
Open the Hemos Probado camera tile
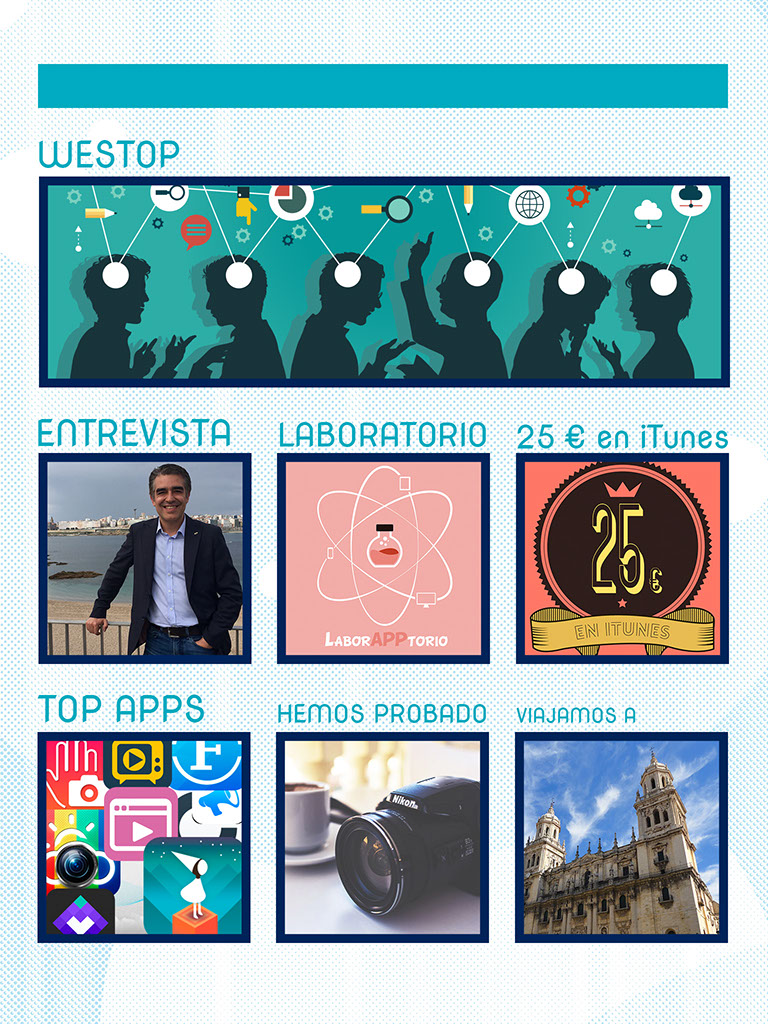(383, 837)
